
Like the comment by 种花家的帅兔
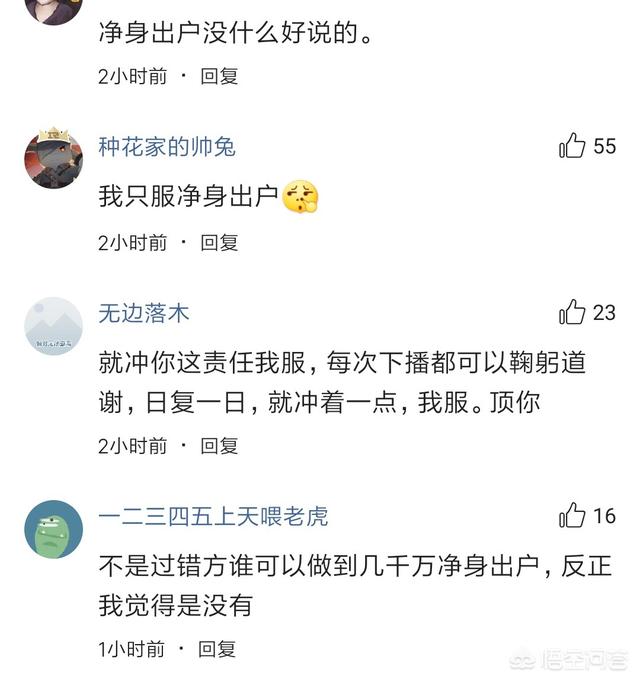click(x=573, y=146)
